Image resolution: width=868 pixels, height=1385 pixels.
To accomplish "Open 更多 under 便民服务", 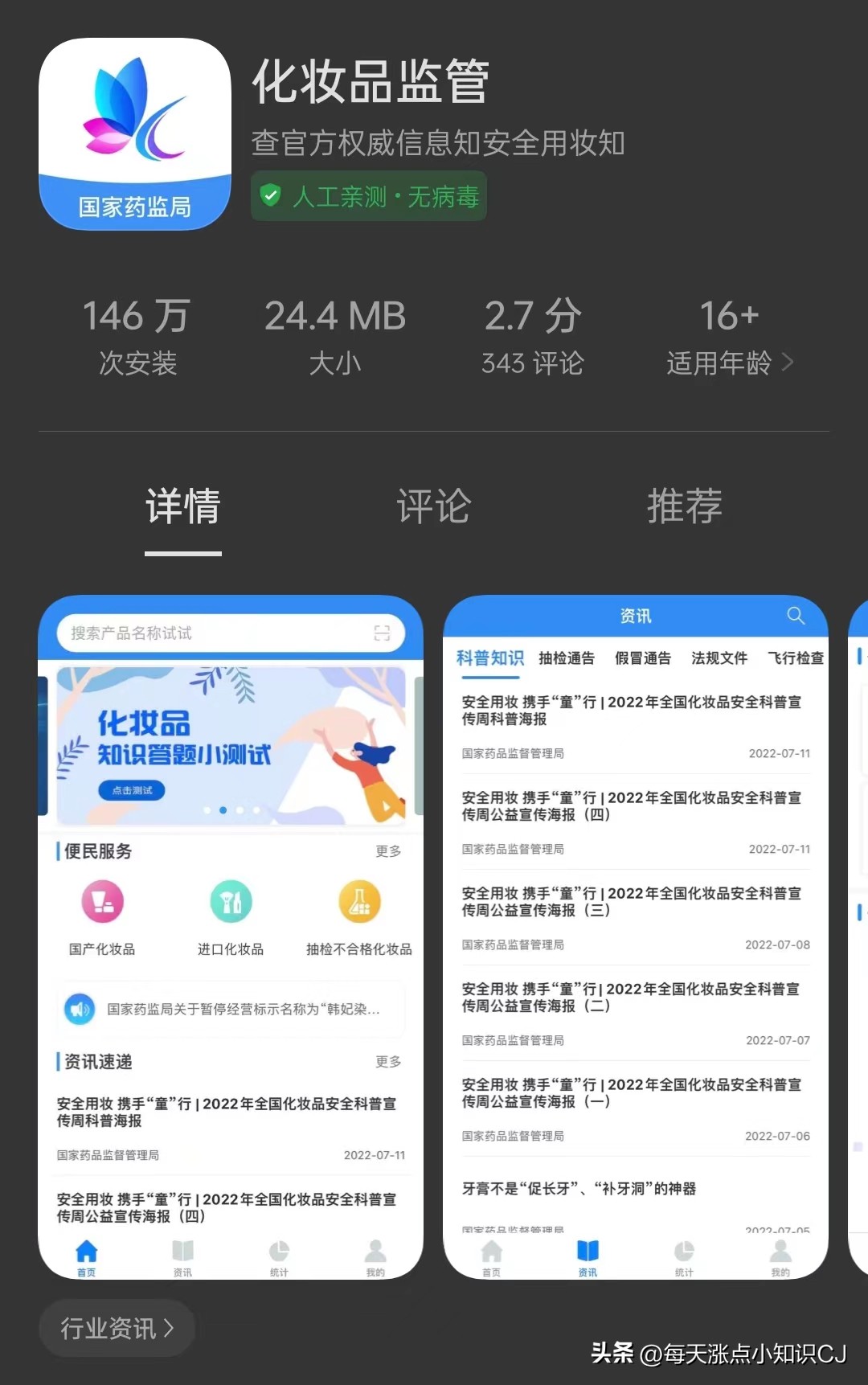I will tap(388, 851).
